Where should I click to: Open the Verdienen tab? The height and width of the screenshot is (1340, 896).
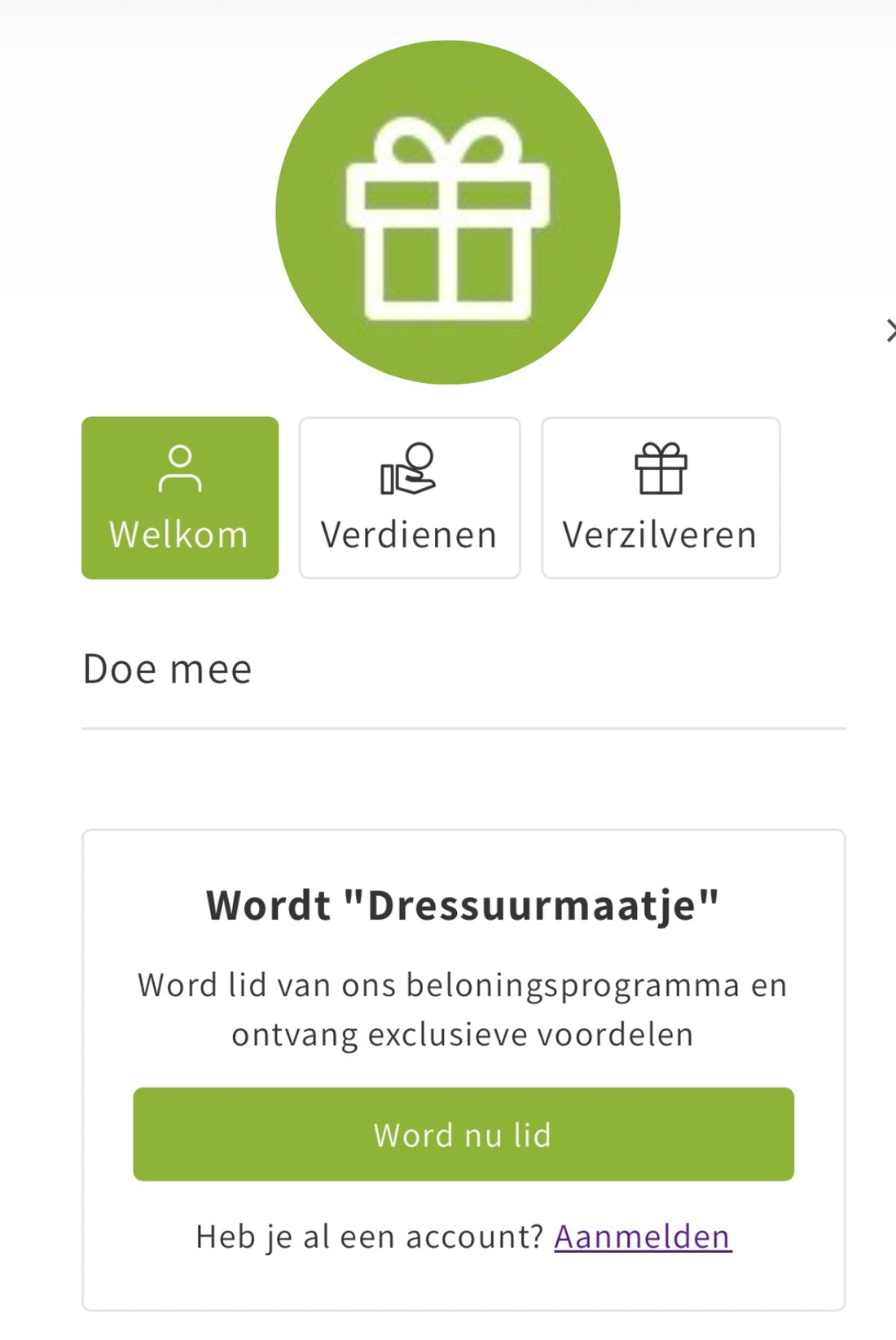pyautogui.click(x=410, y=498)
